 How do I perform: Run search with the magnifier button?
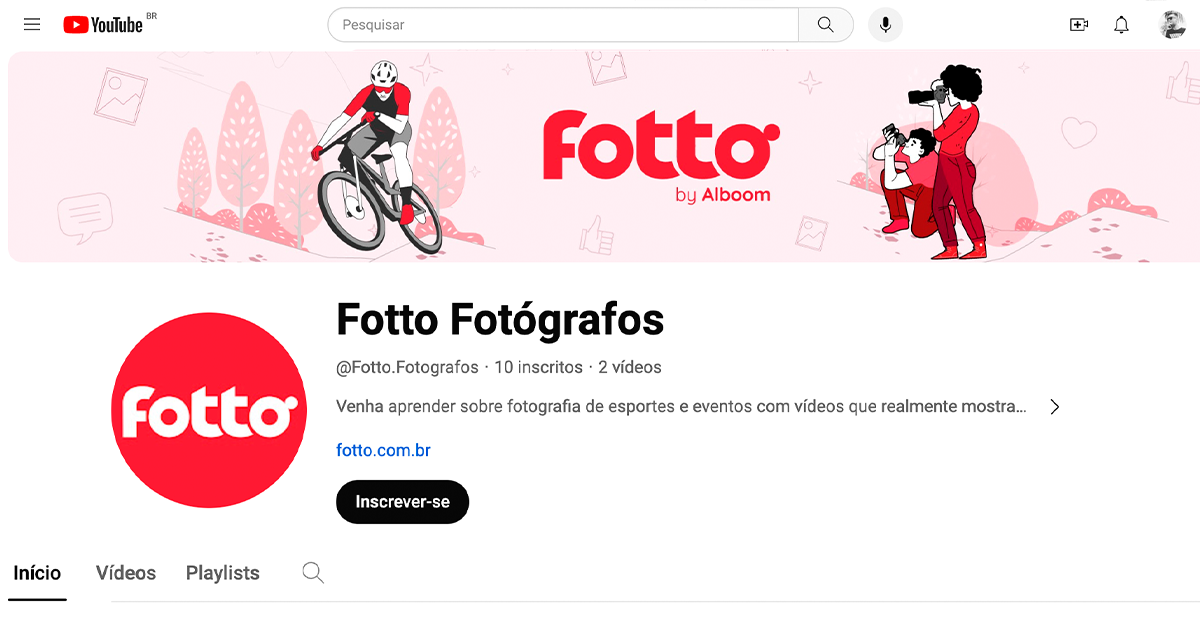[x=825, y=25]
